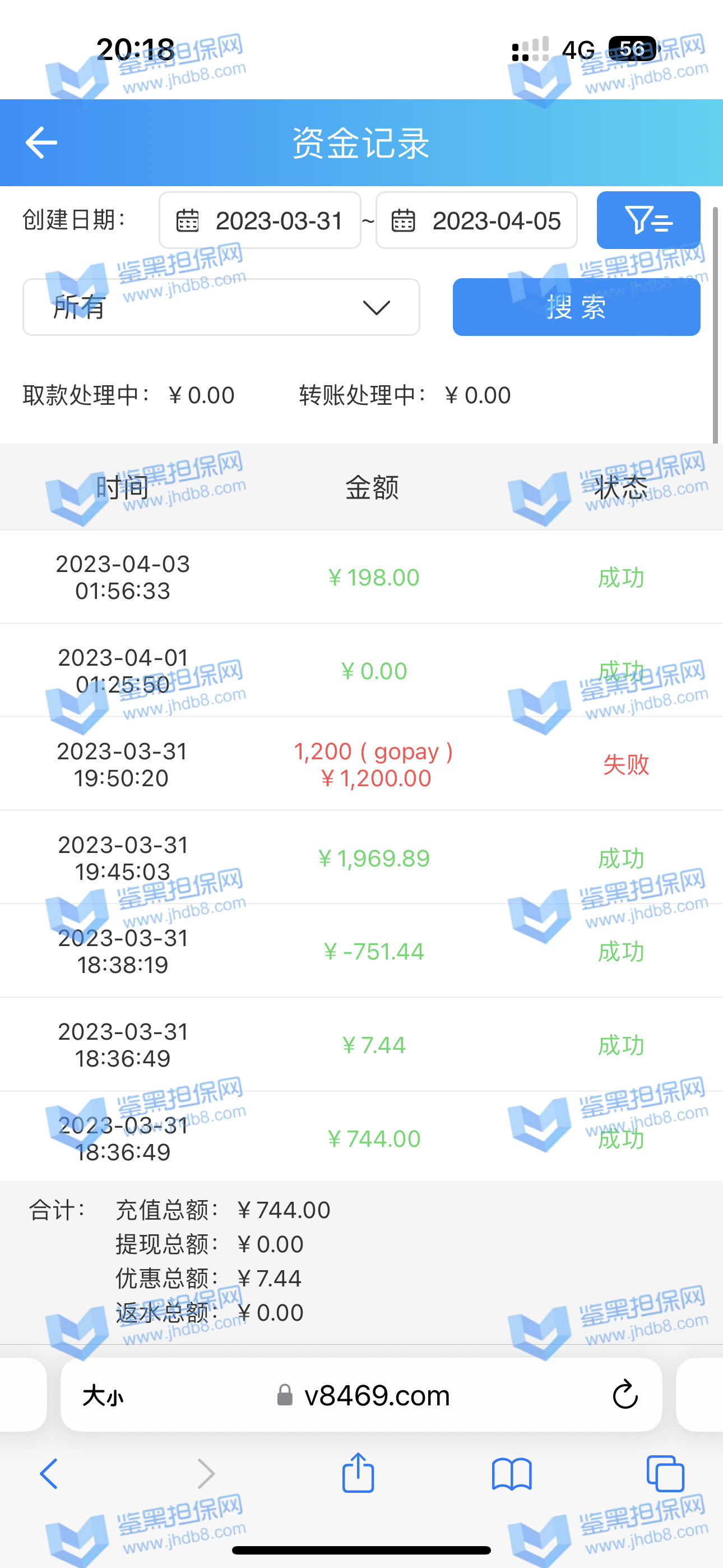Show all open browser tabs
723x1568 pixels.
[x=665, y=1474]
